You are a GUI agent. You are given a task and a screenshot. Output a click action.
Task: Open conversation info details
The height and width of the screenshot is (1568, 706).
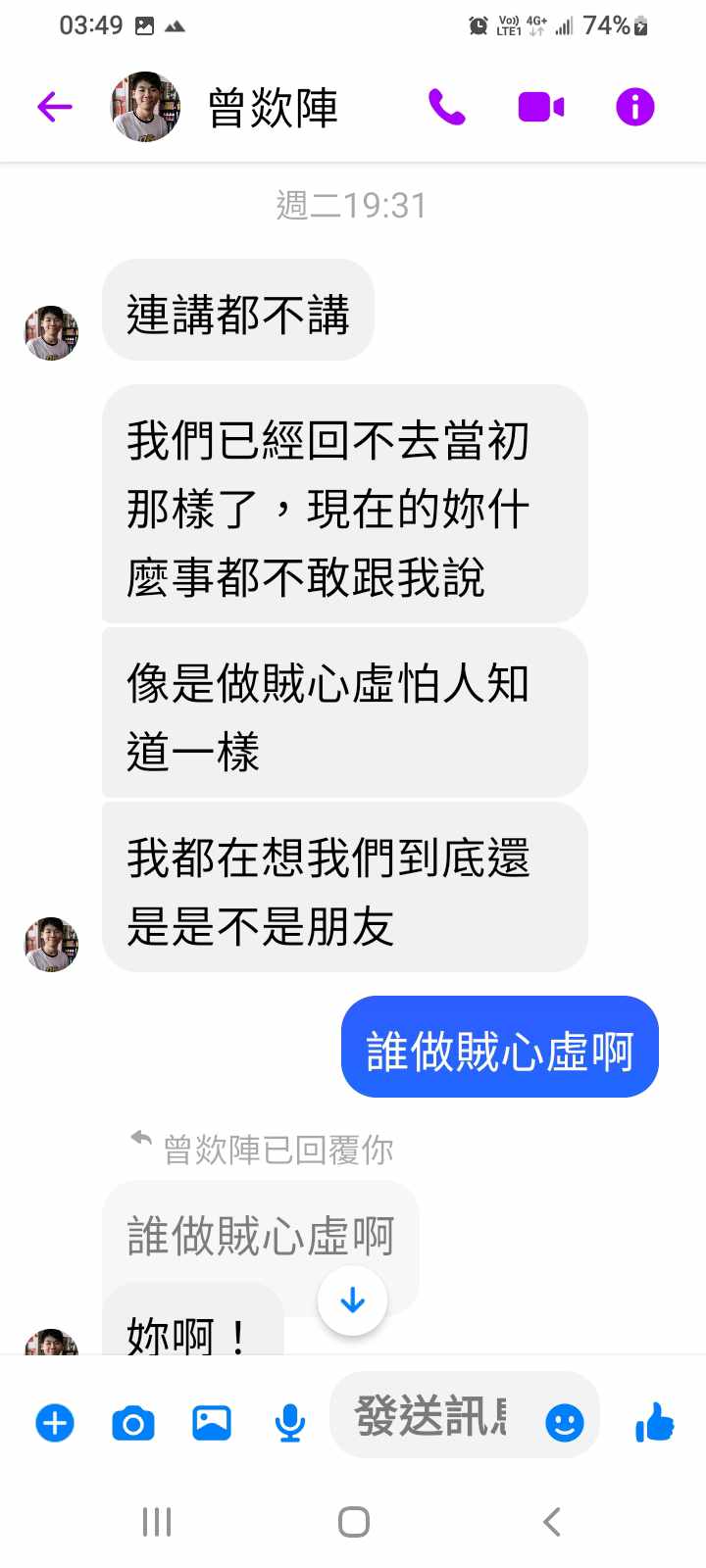(x=634, y=107)
